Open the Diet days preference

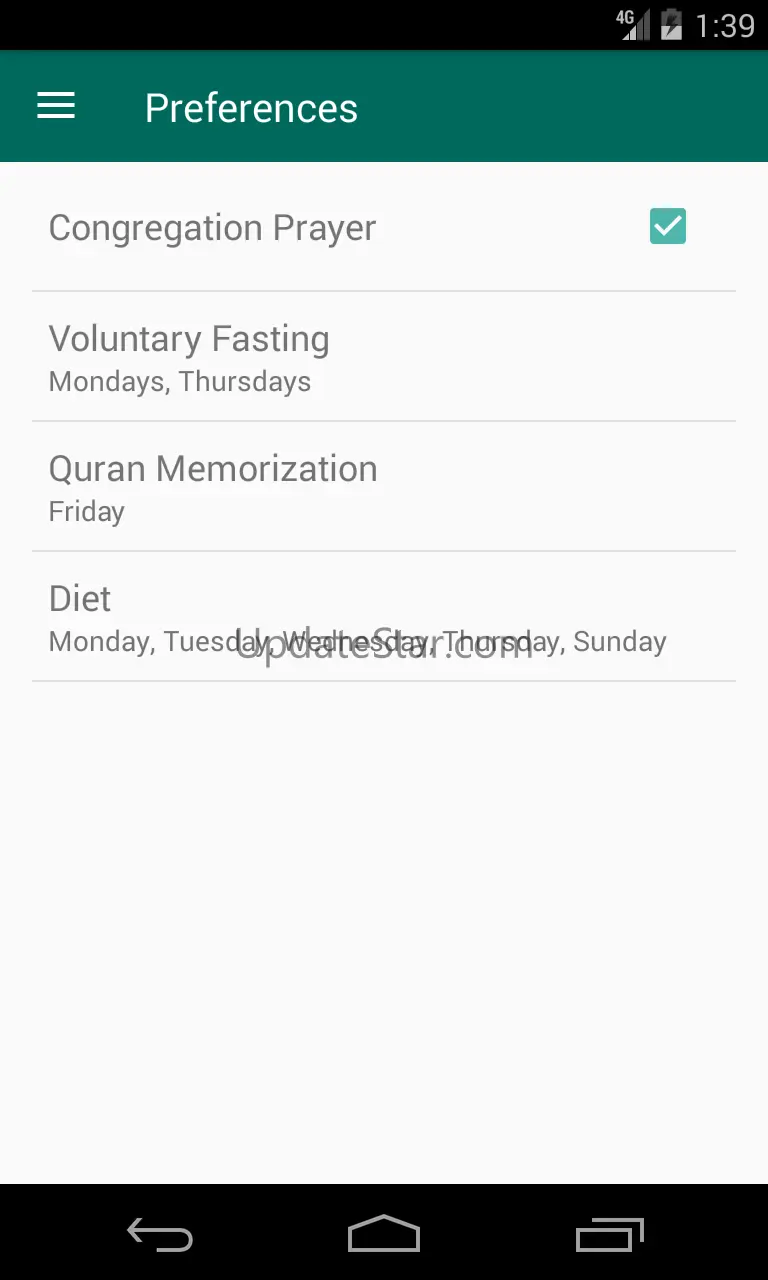[x=384, y=617]
